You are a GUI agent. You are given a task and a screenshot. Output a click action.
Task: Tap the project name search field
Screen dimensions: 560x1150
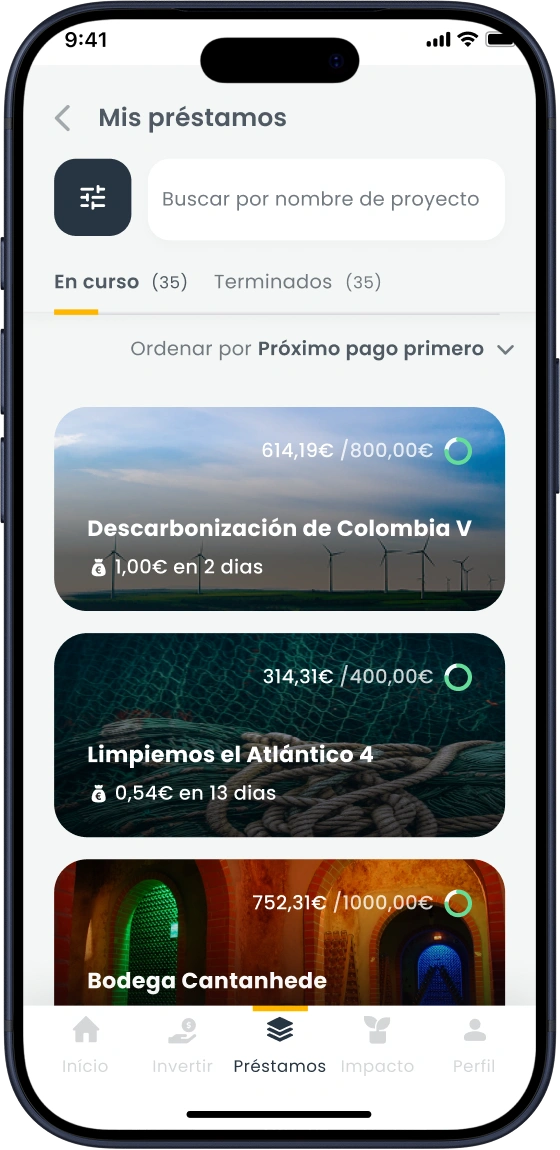(326, 199)
